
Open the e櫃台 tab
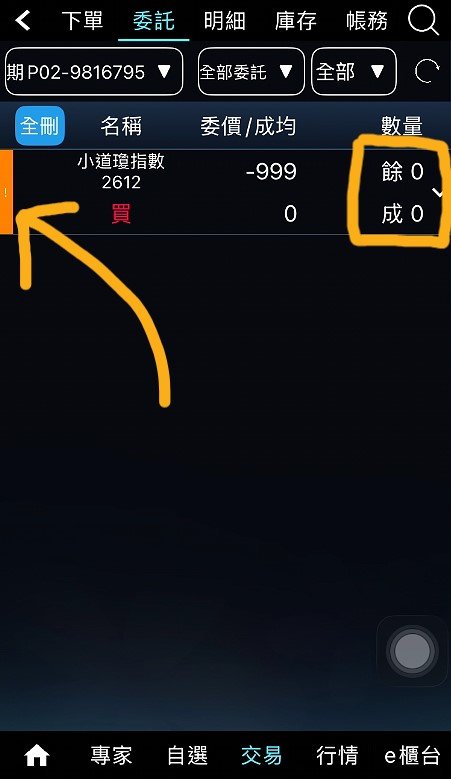[x=412, y=756]
